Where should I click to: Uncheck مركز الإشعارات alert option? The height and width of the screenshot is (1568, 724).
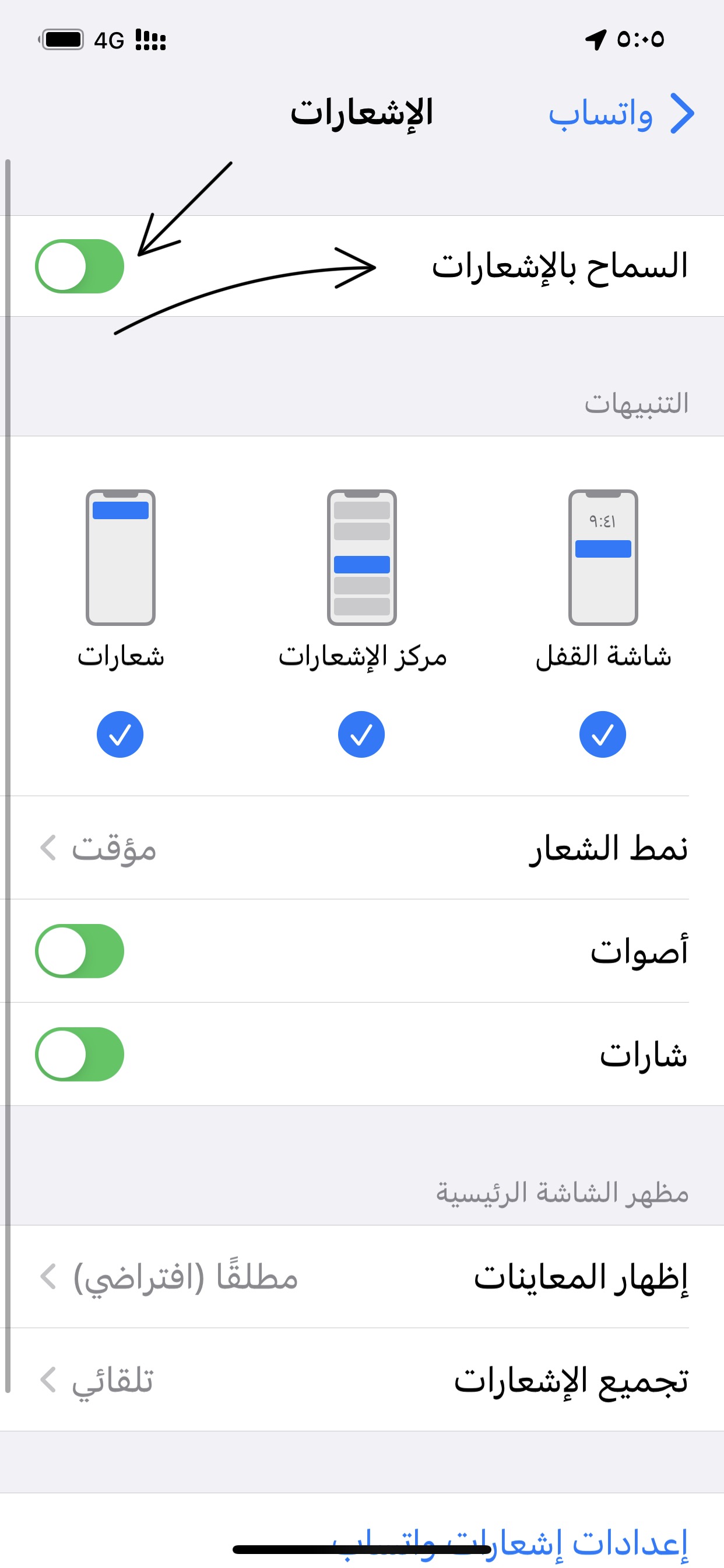[x=361, y=734]
